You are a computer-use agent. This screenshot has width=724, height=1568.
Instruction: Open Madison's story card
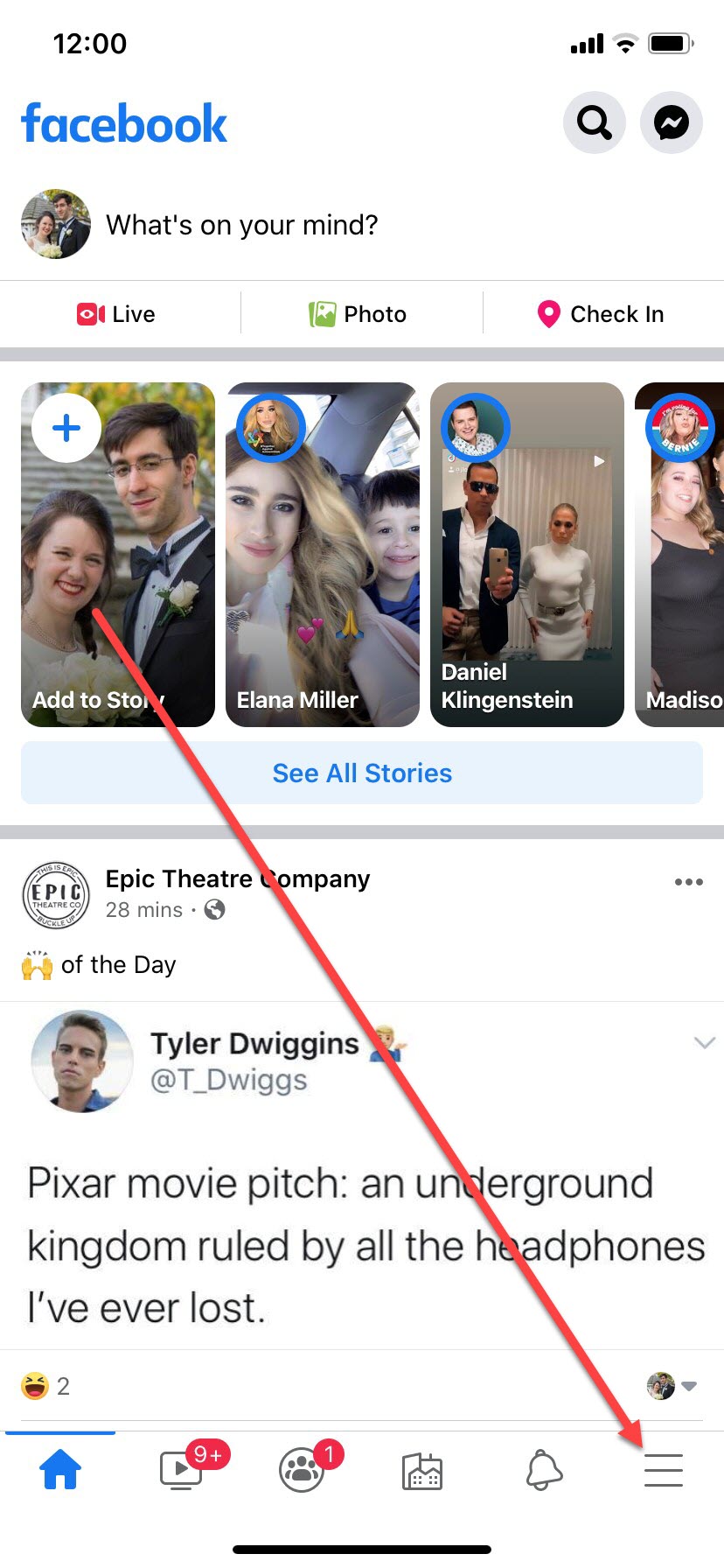682,554
